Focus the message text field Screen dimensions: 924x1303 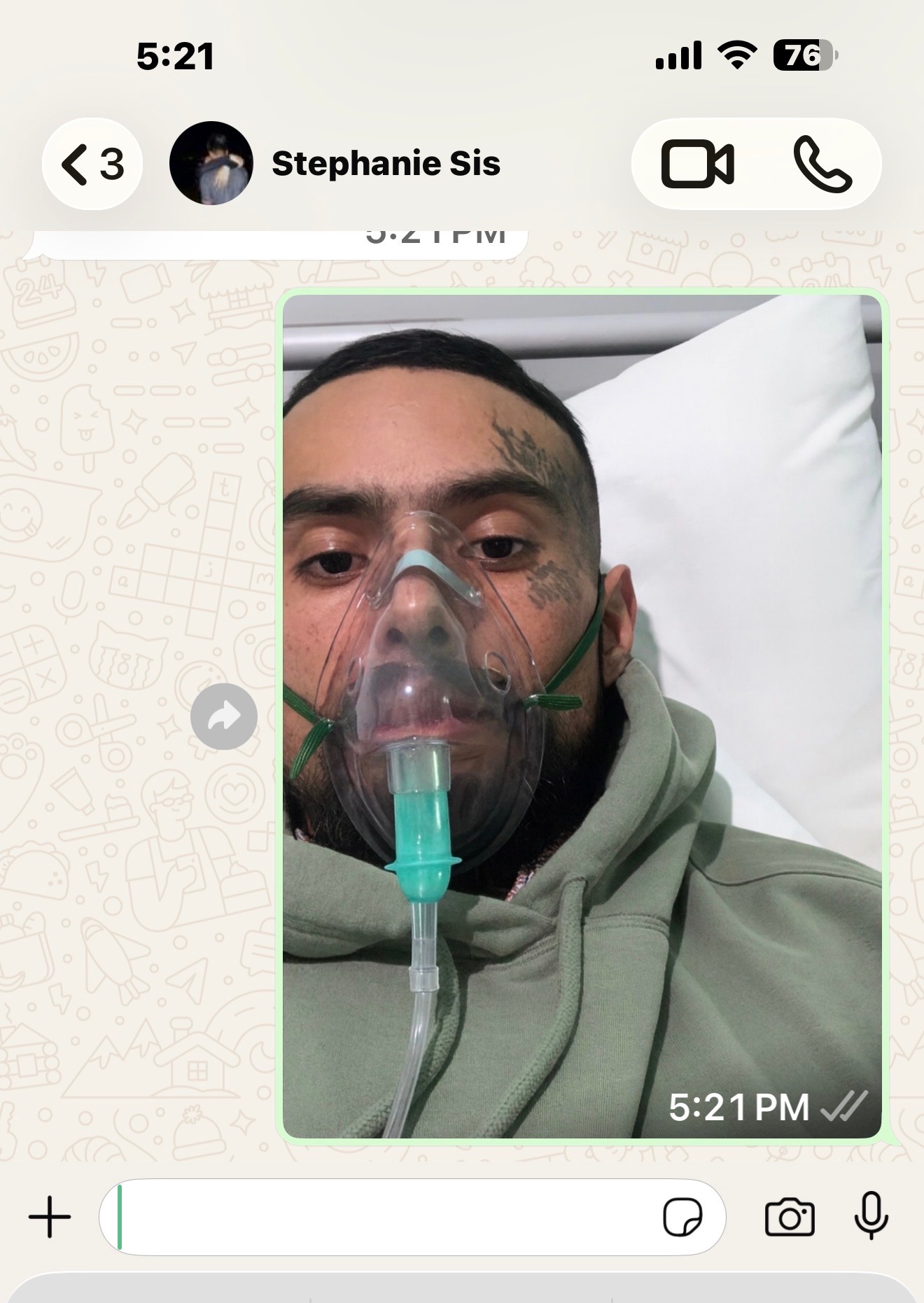point(385,1217)
